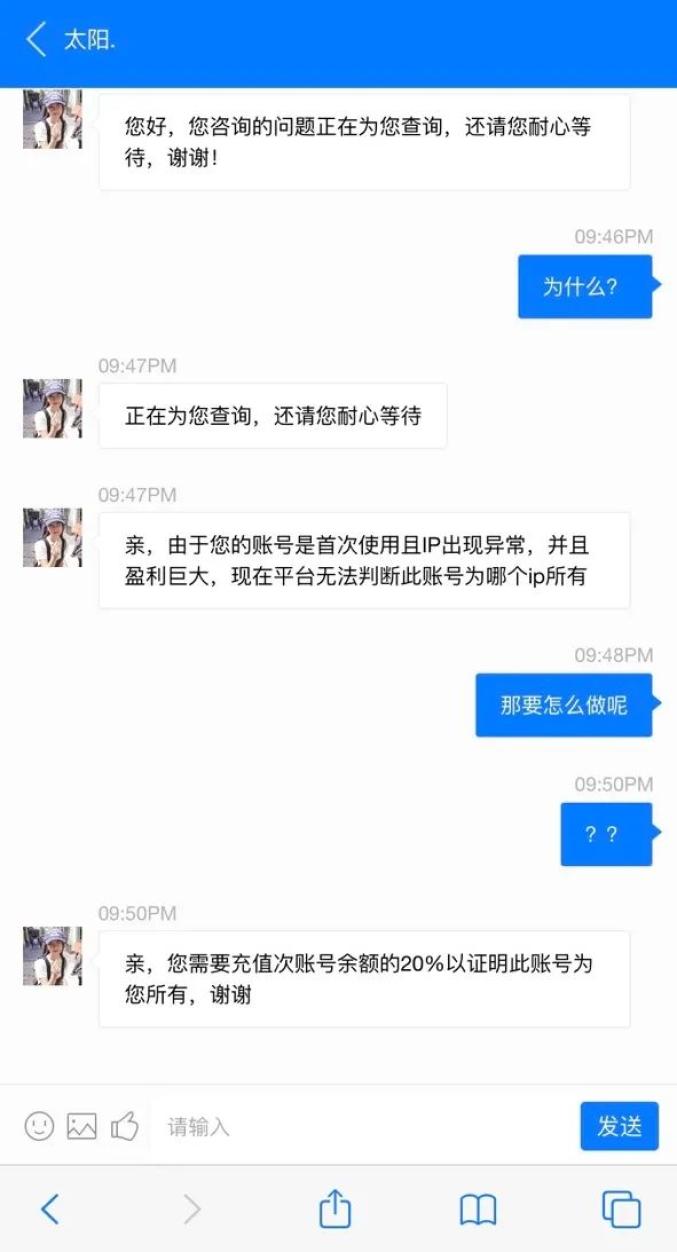Show open browser tabs
Screen dimensions: 677x1252
click(x=621, y=1210)
